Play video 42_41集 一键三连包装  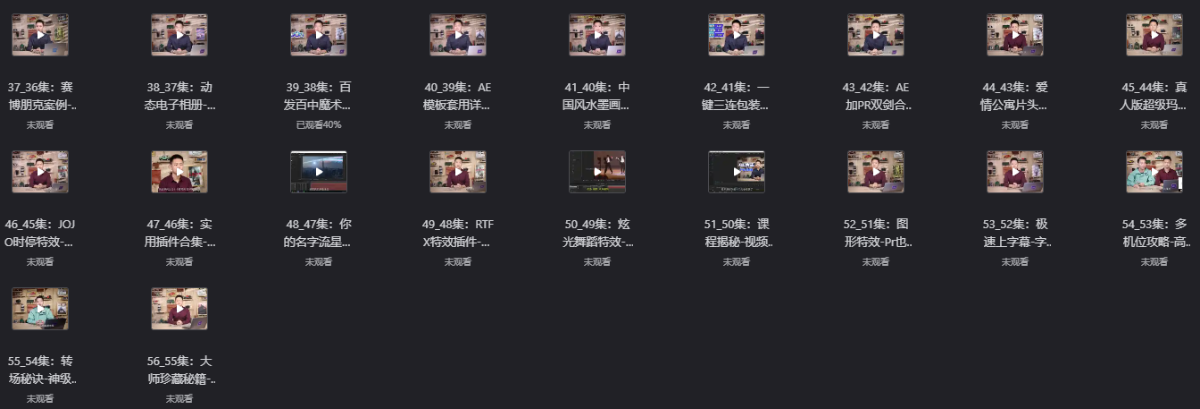point(736,35)
